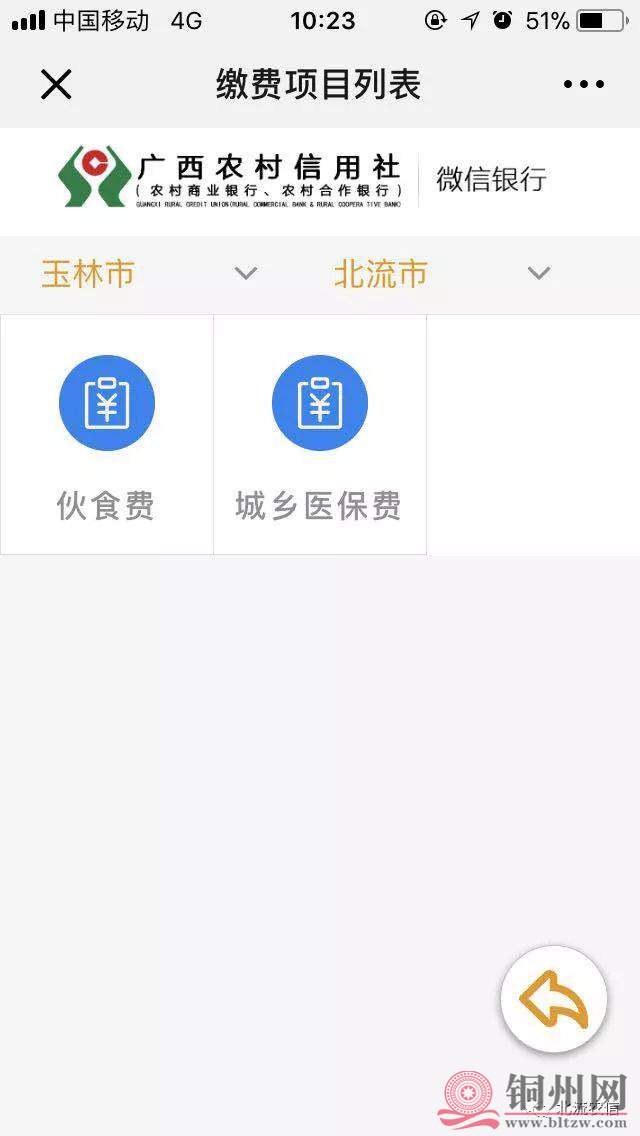Tap the floating back arrow button
Viewport: 640px width, 1136px height.
tap(554, 999)
